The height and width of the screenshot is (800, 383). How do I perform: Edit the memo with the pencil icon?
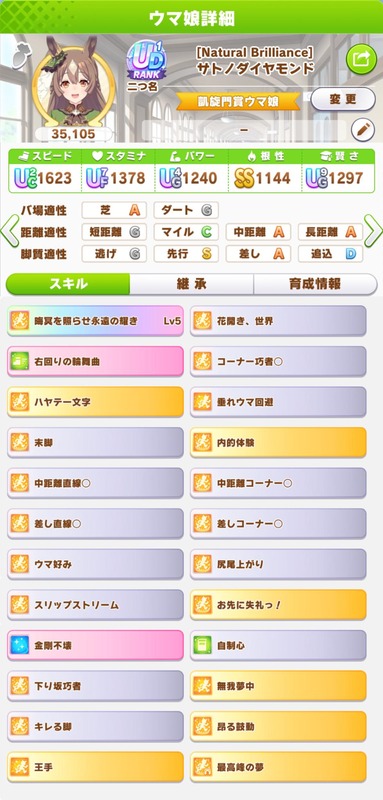click(x=363, y=130)
